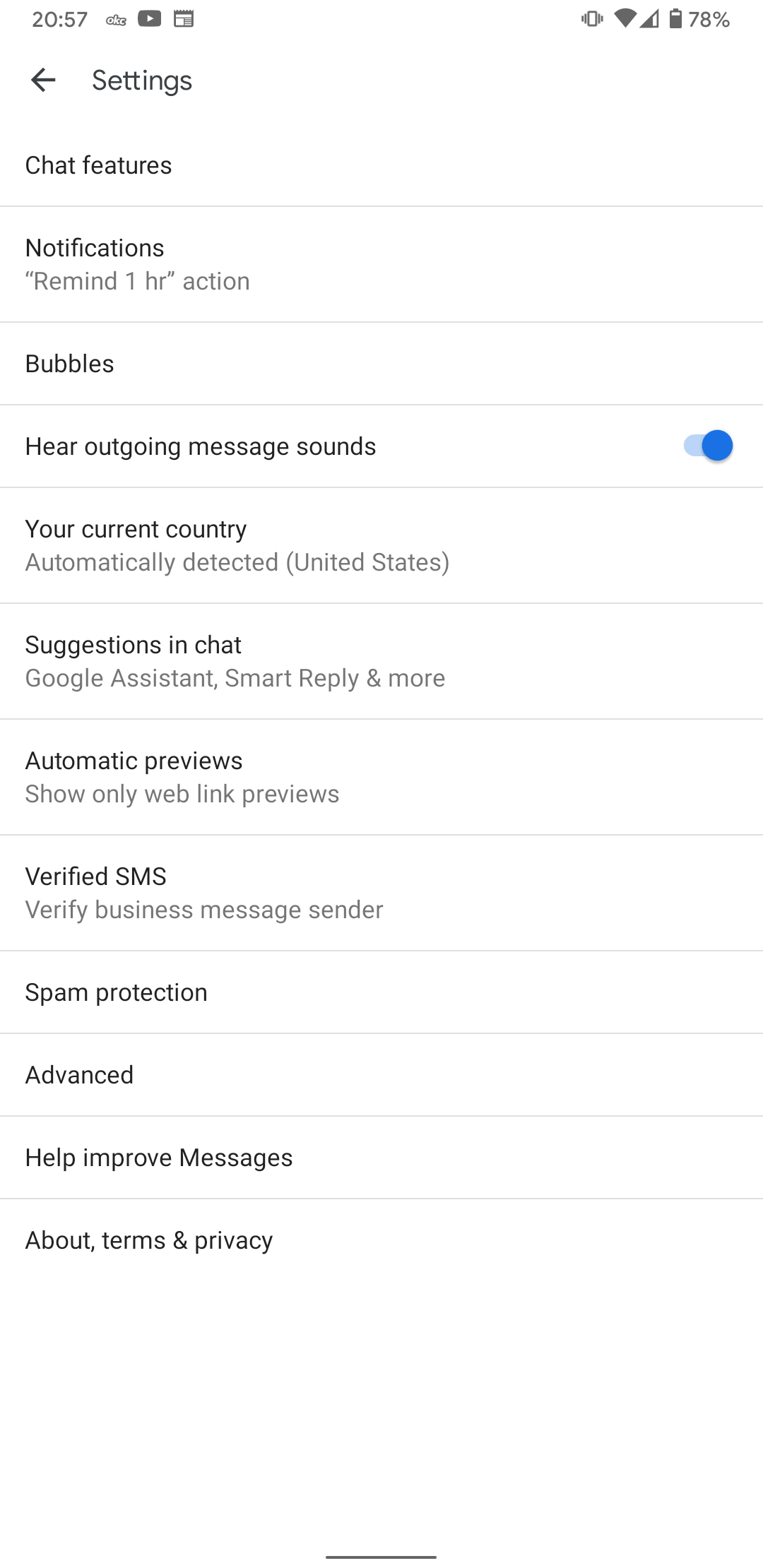Tap the YouTube notification icon in status bar
763x1568 pixels.
tap(150, 19)
